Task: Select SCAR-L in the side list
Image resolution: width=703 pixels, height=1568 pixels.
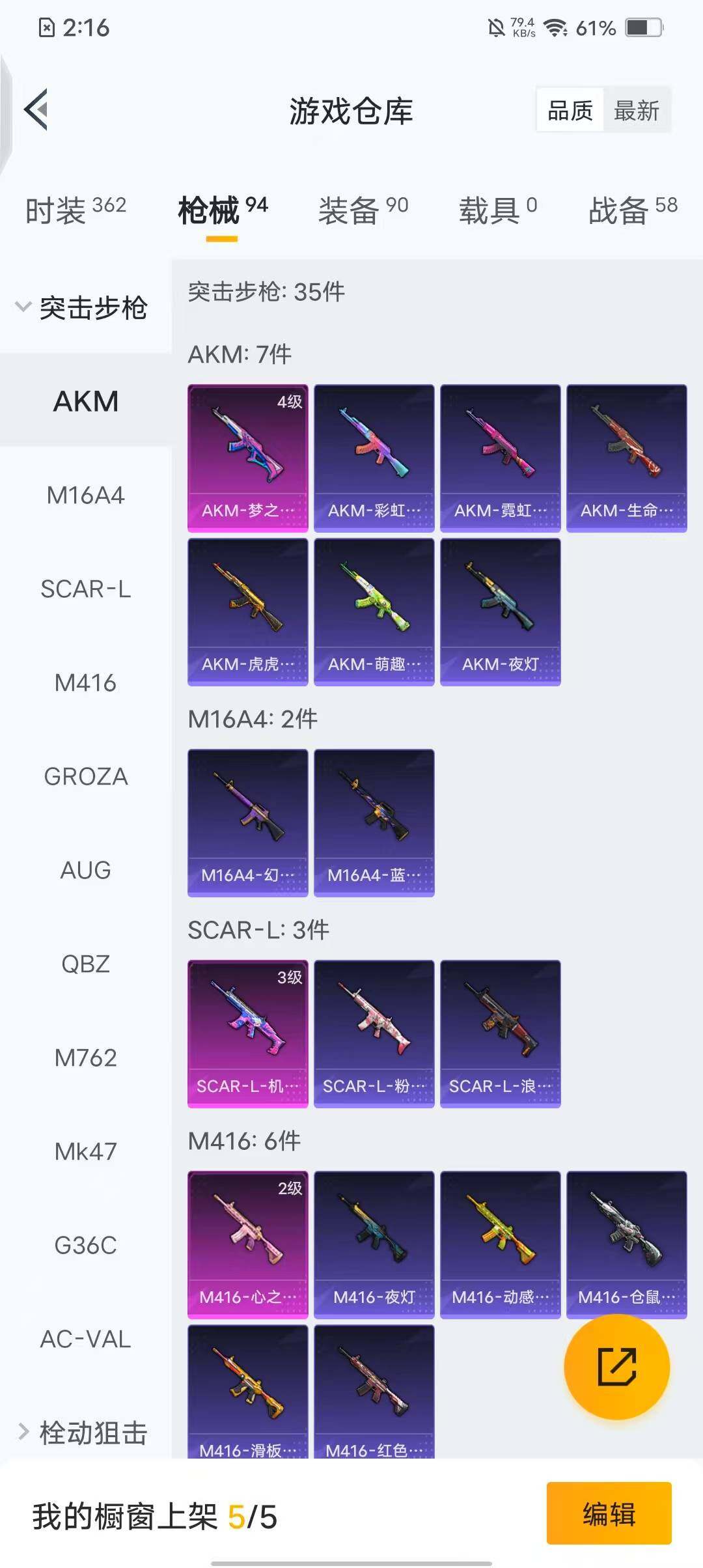Action: click(x=85, y=589)
